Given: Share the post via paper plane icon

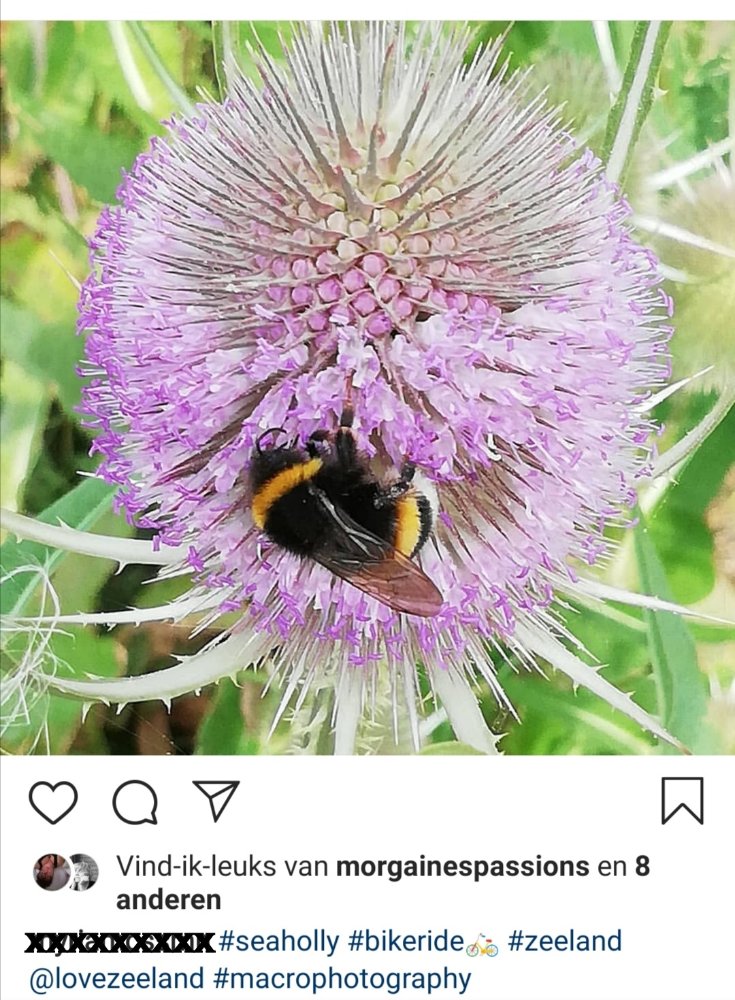Looking at the screenshot, I should tap(216, 801).
